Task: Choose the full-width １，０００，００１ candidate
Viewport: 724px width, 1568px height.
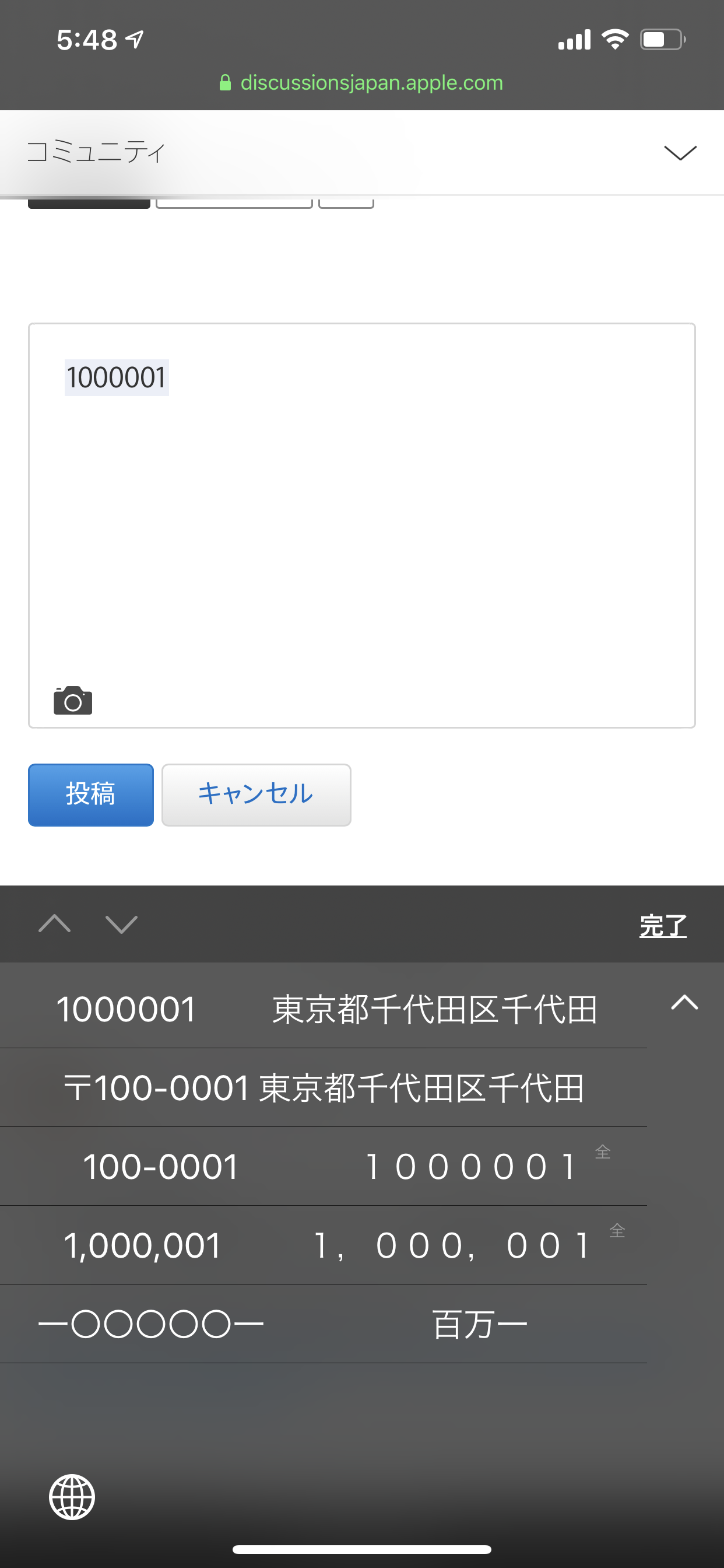Action: click(454, 1245)
